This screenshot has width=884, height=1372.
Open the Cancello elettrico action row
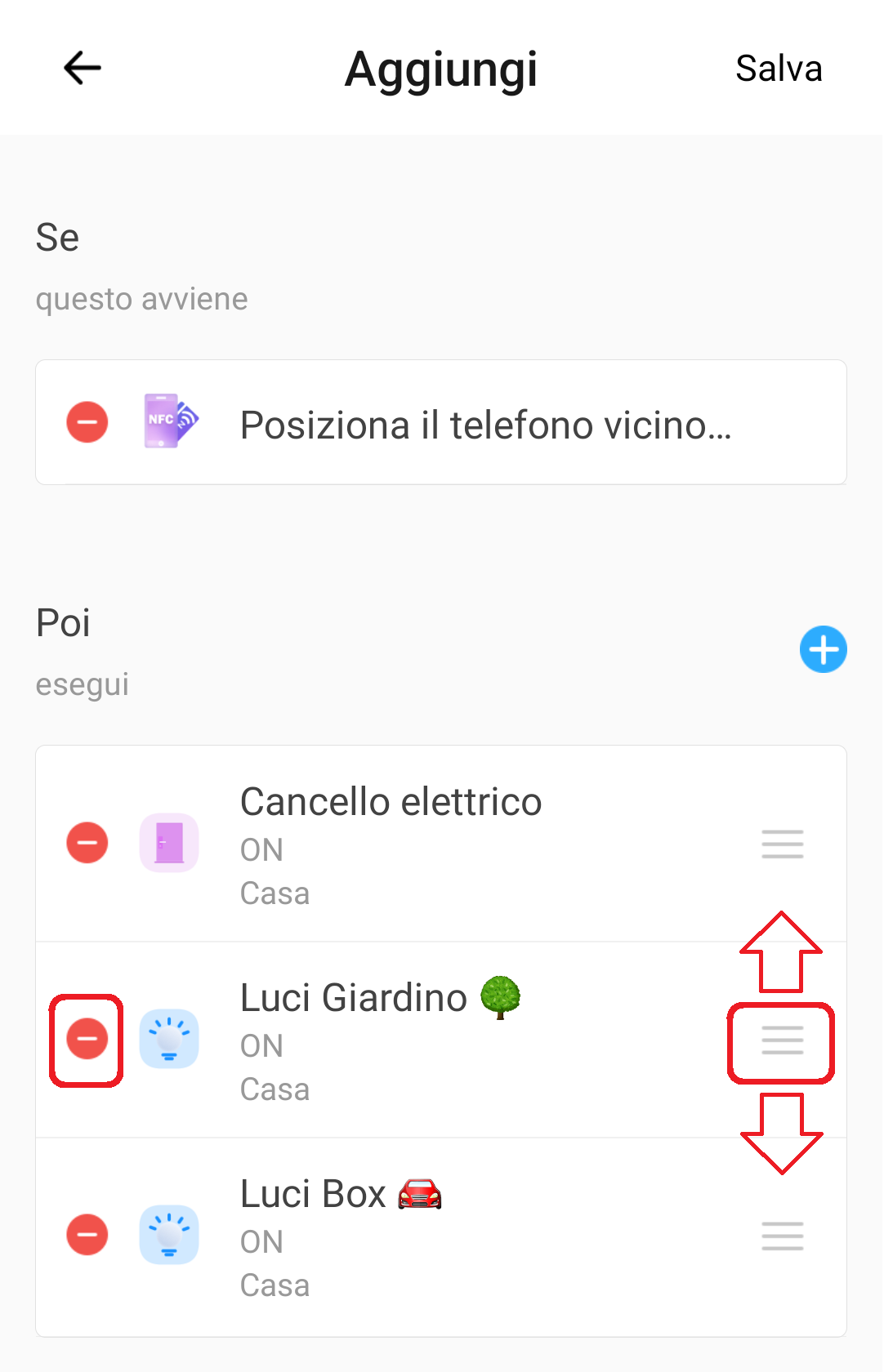(458, 844)
